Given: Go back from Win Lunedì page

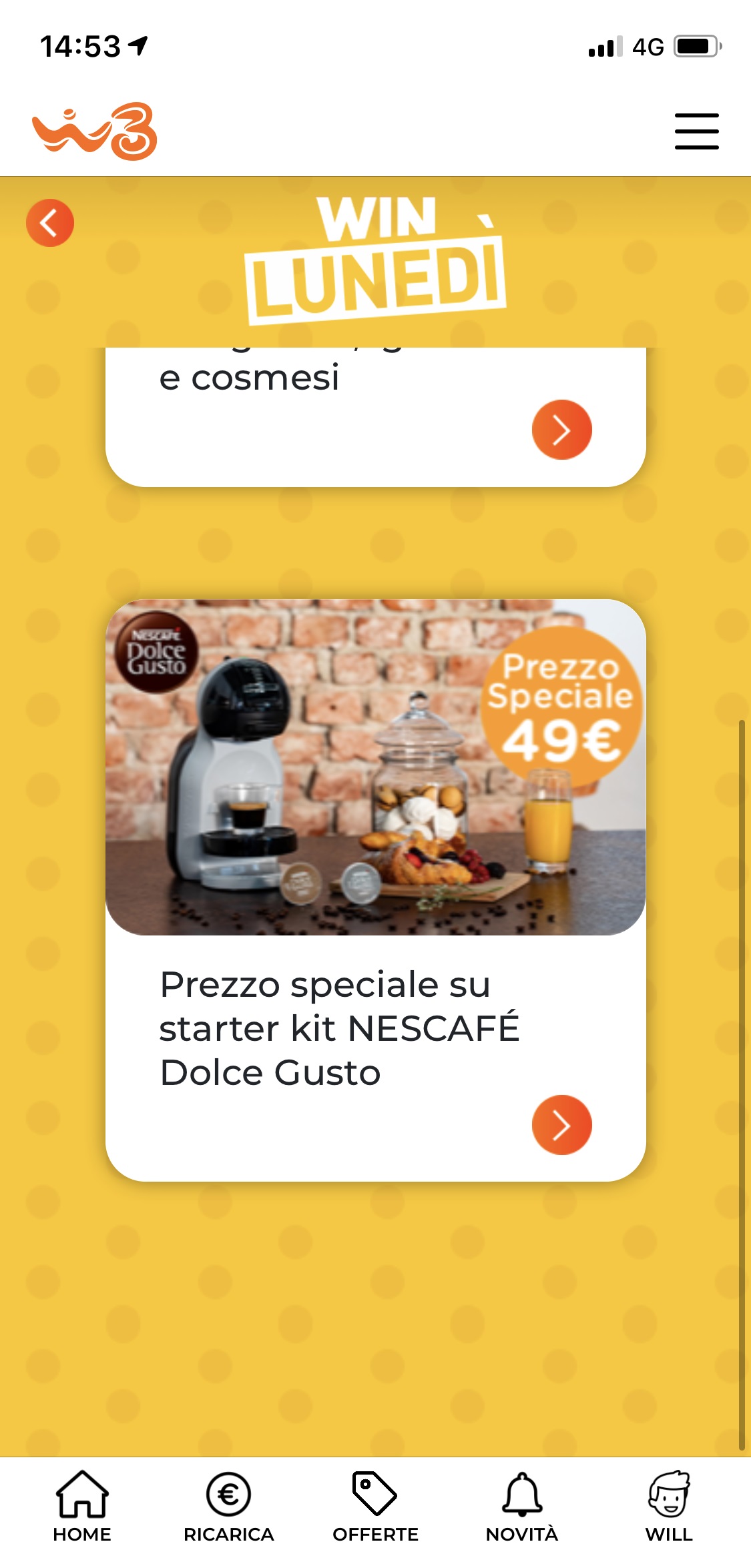Looking at the screenshot, I should click(x=50, y=223).
